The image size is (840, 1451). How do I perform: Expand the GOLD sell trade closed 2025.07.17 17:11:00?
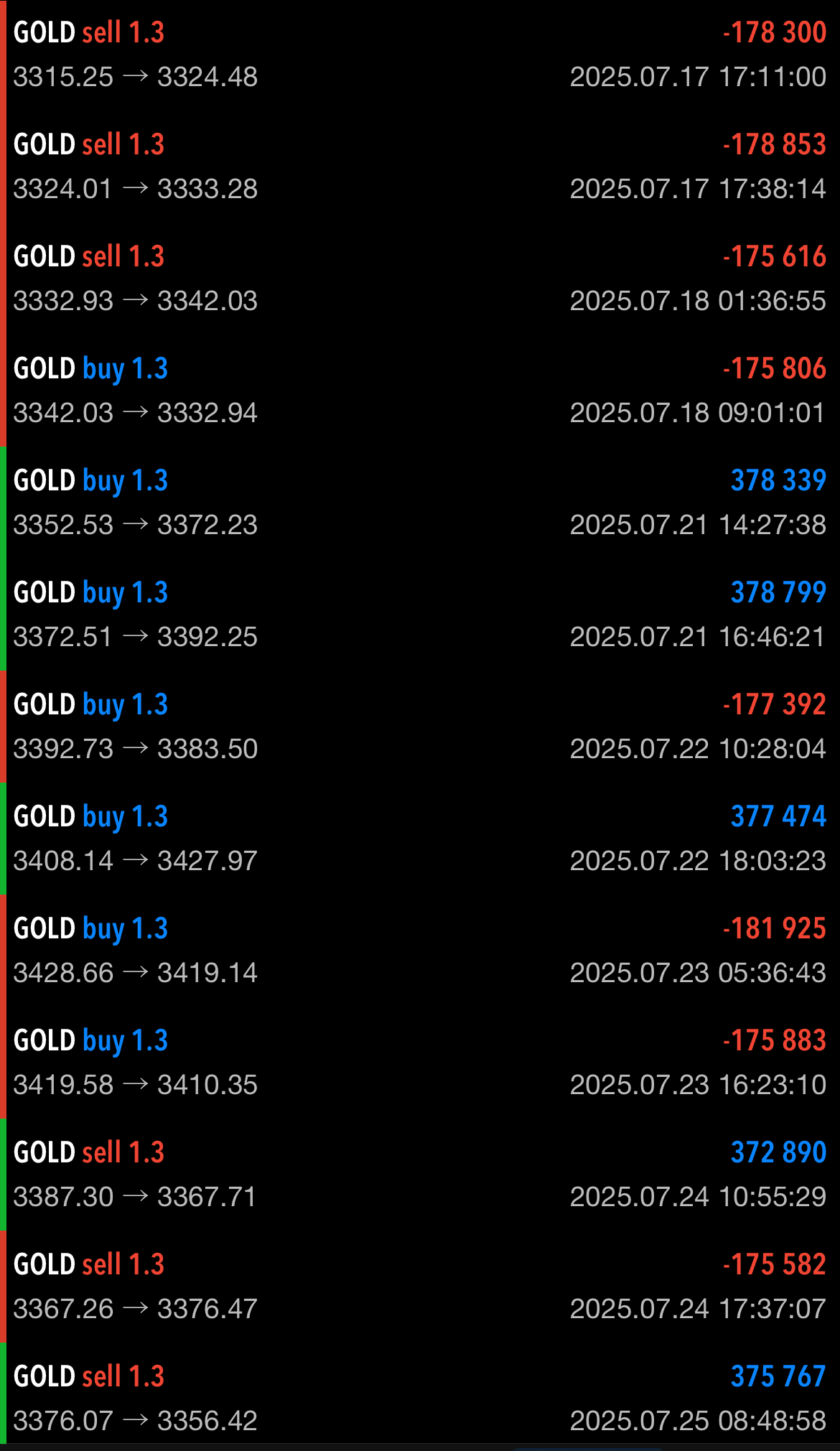(420, 55)
